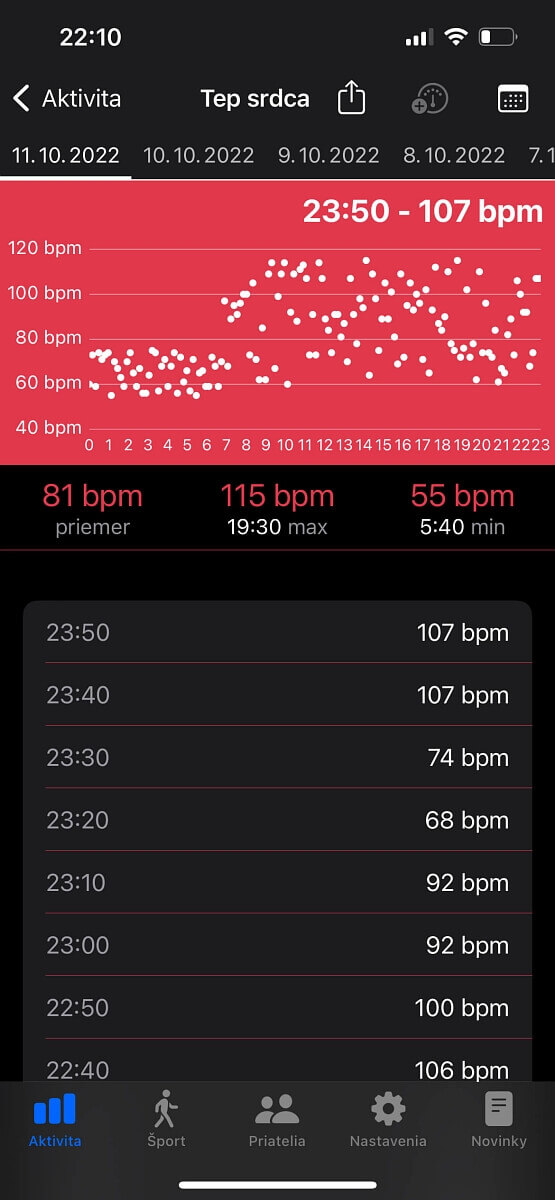Image resolution: width=555 pixels, height=1200 pixels.
Task: Select the 9.10.2022 date tab
Action: [328, 155]
